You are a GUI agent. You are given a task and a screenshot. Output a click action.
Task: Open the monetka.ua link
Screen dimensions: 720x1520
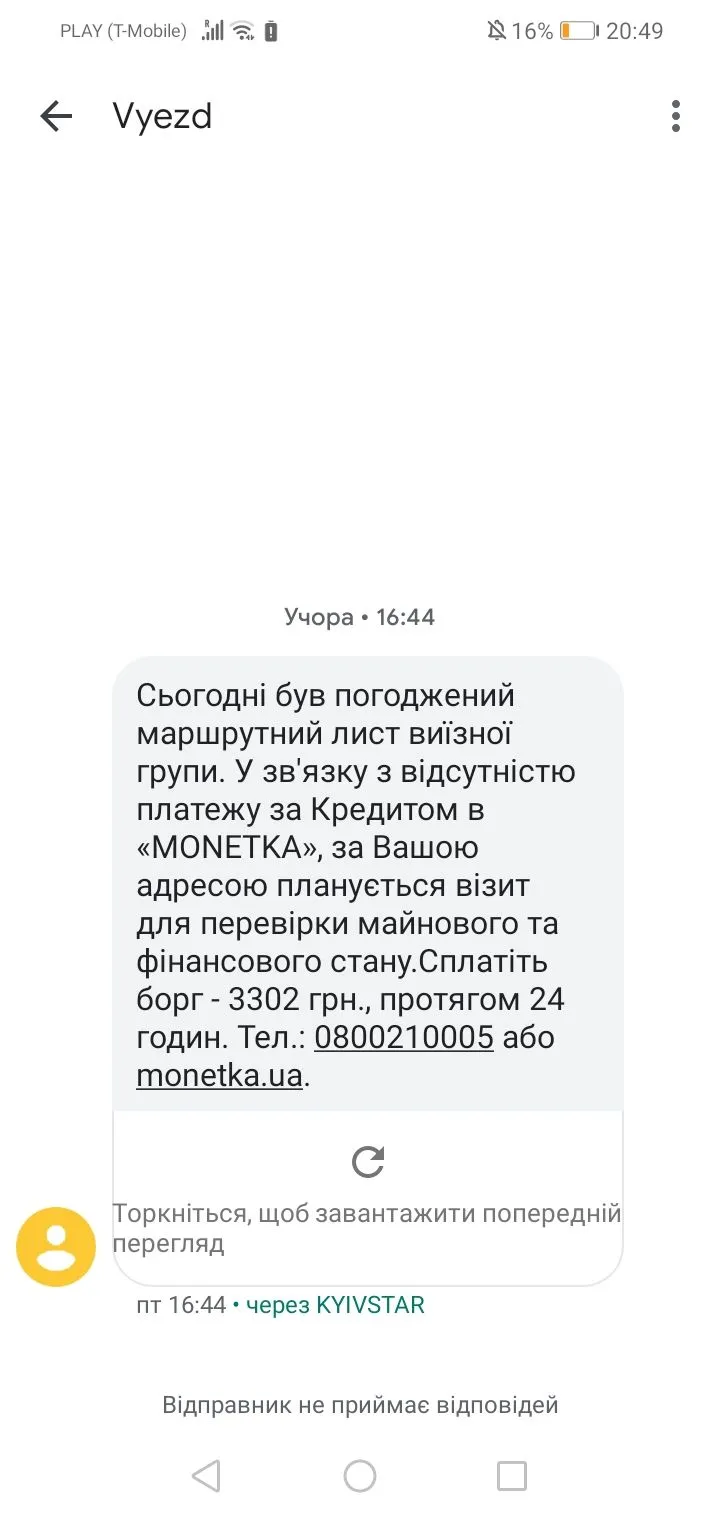(x=219, y=1075)
